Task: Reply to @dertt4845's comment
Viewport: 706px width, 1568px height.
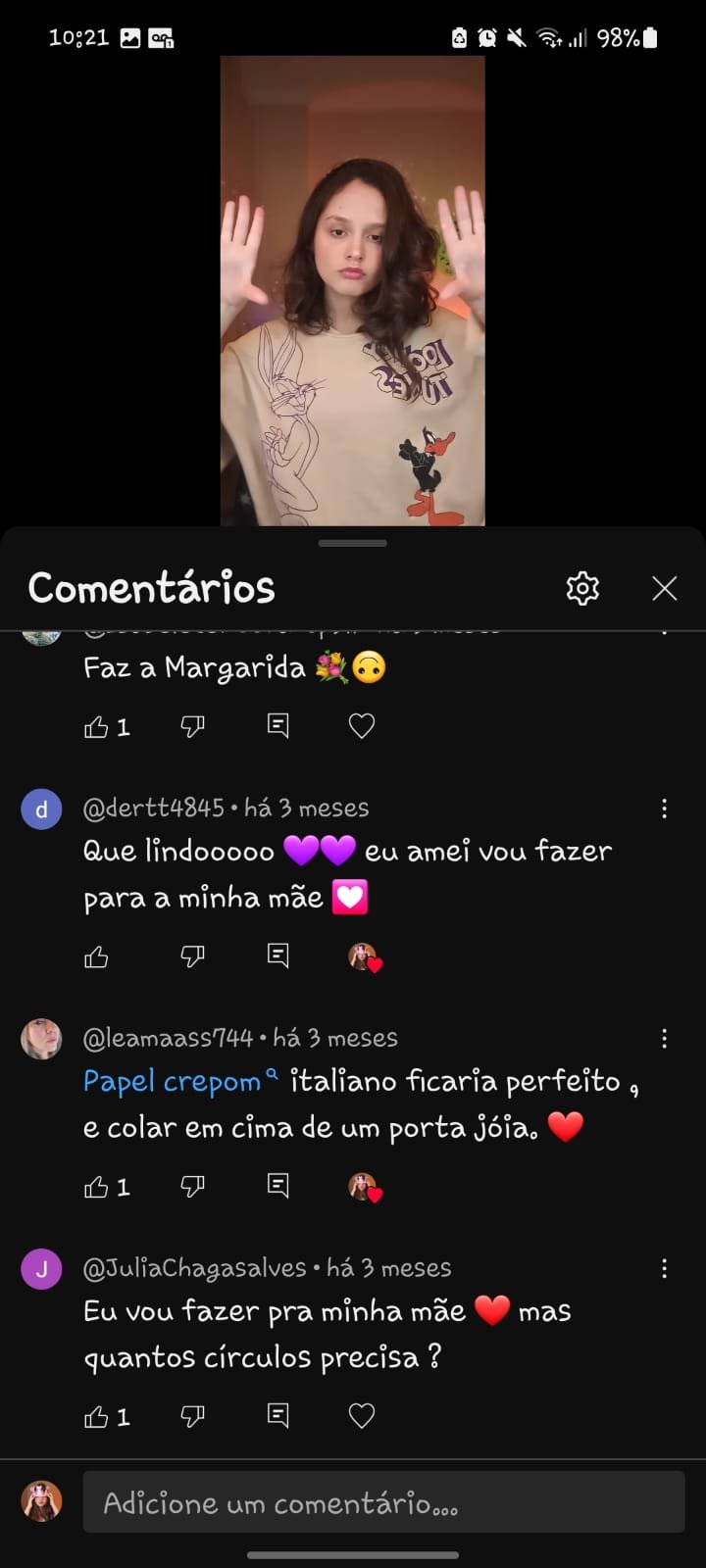Action: click(x=278, y=956)
